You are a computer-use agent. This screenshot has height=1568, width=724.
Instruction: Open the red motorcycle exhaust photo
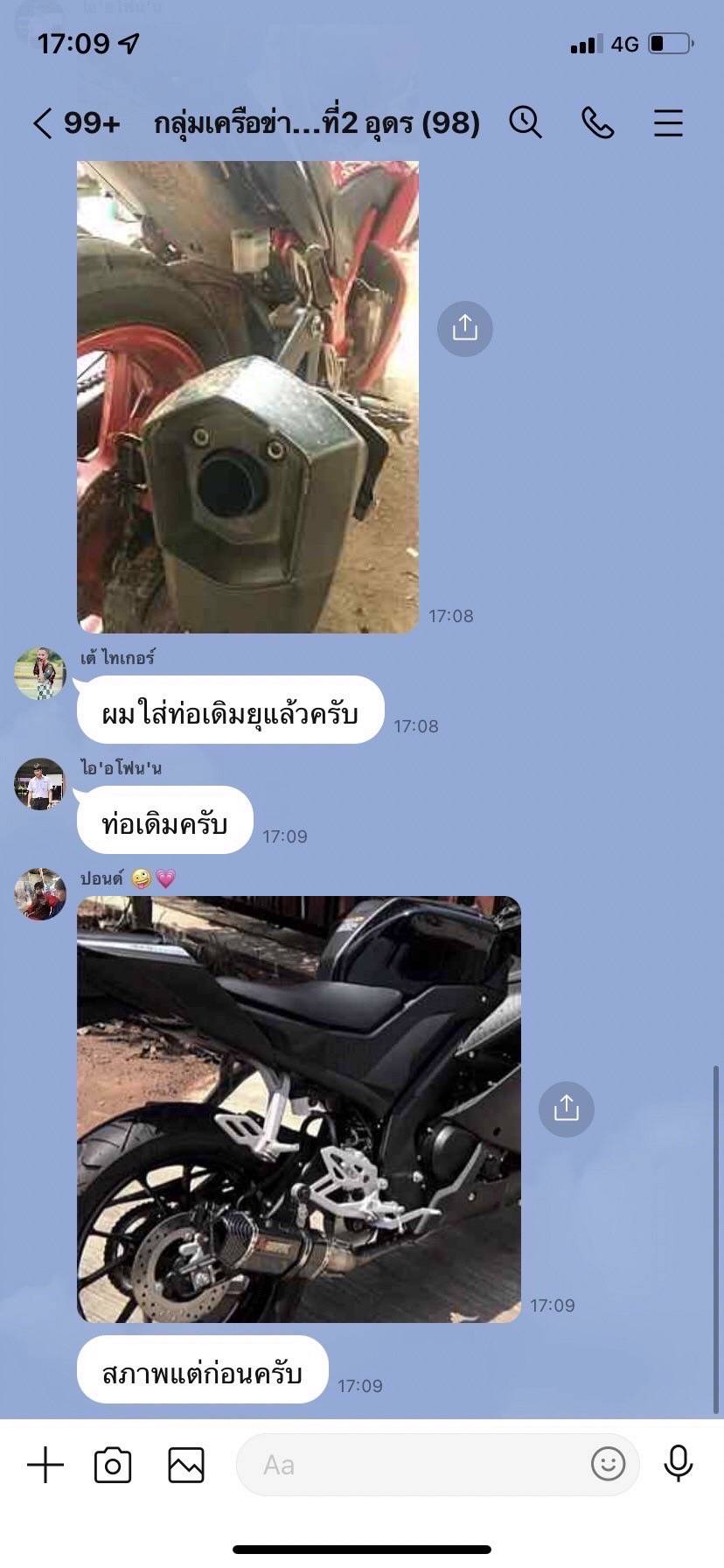pos(247,396)
